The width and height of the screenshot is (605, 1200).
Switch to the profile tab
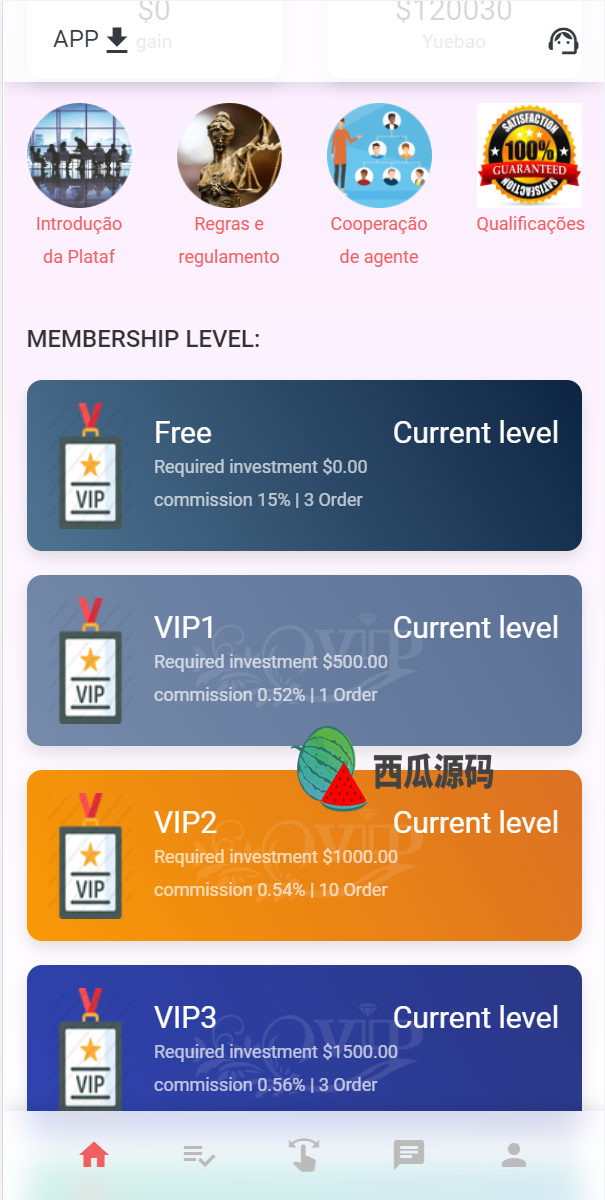click(x=514, y=1155)
